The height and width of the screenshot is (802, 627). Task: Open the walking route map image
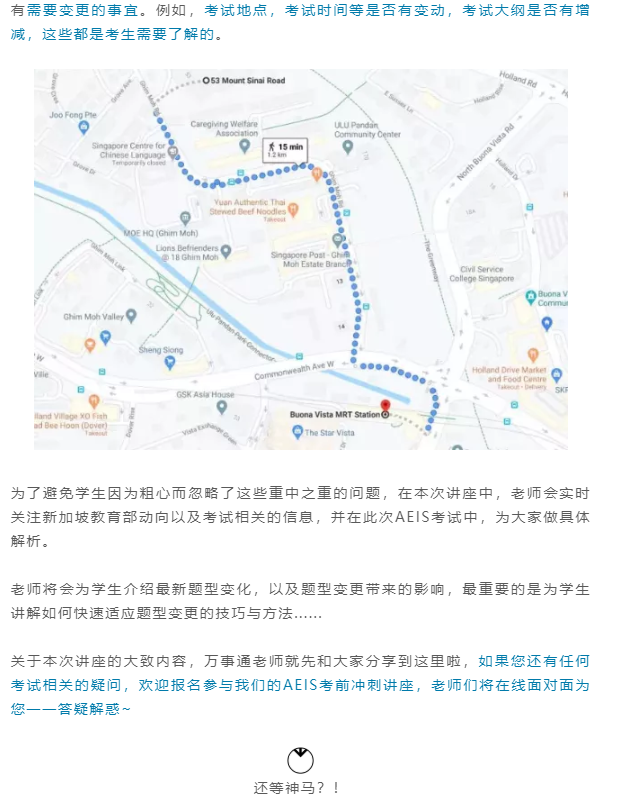pyautogui.click(x=300, y=258)
